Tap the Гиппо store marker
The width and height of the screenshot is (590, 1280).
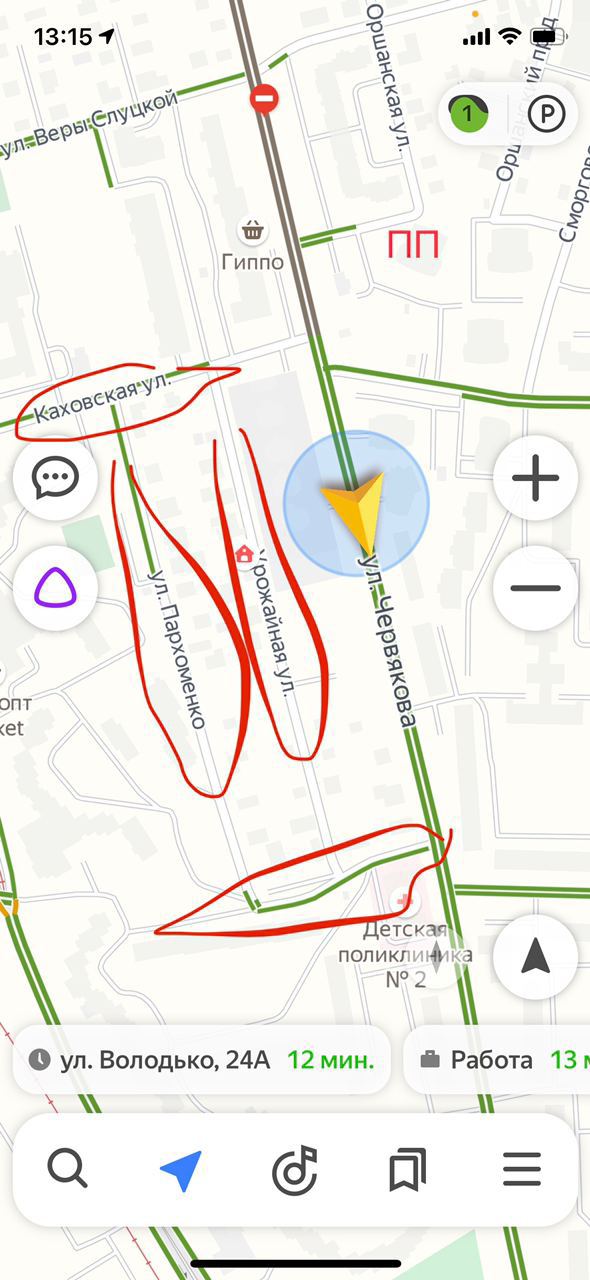(253, 232)
